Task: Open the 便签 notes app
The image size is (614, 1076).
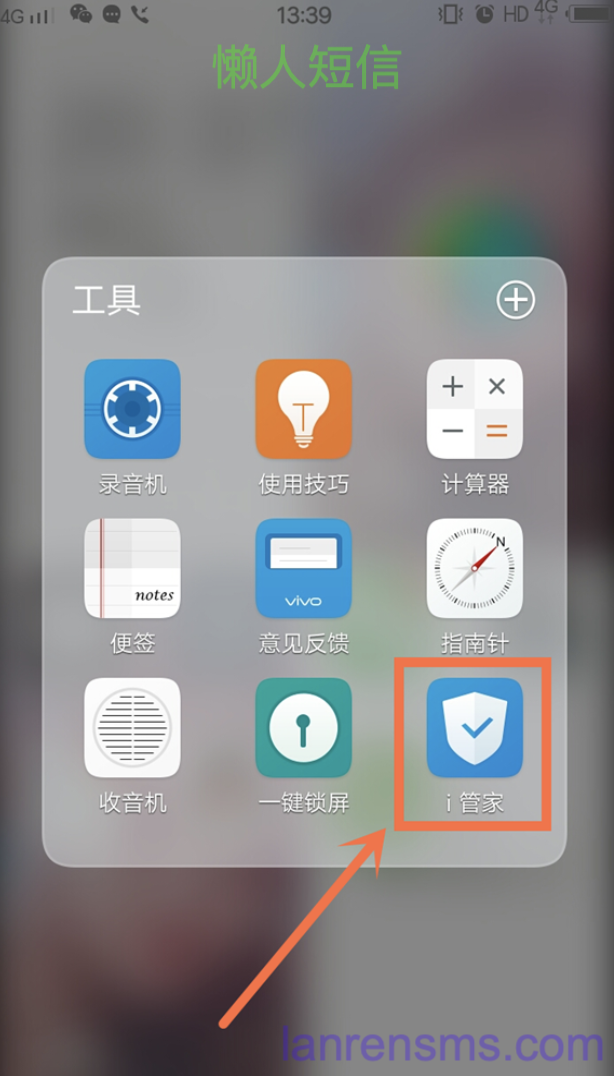Action: coord(132,567)
